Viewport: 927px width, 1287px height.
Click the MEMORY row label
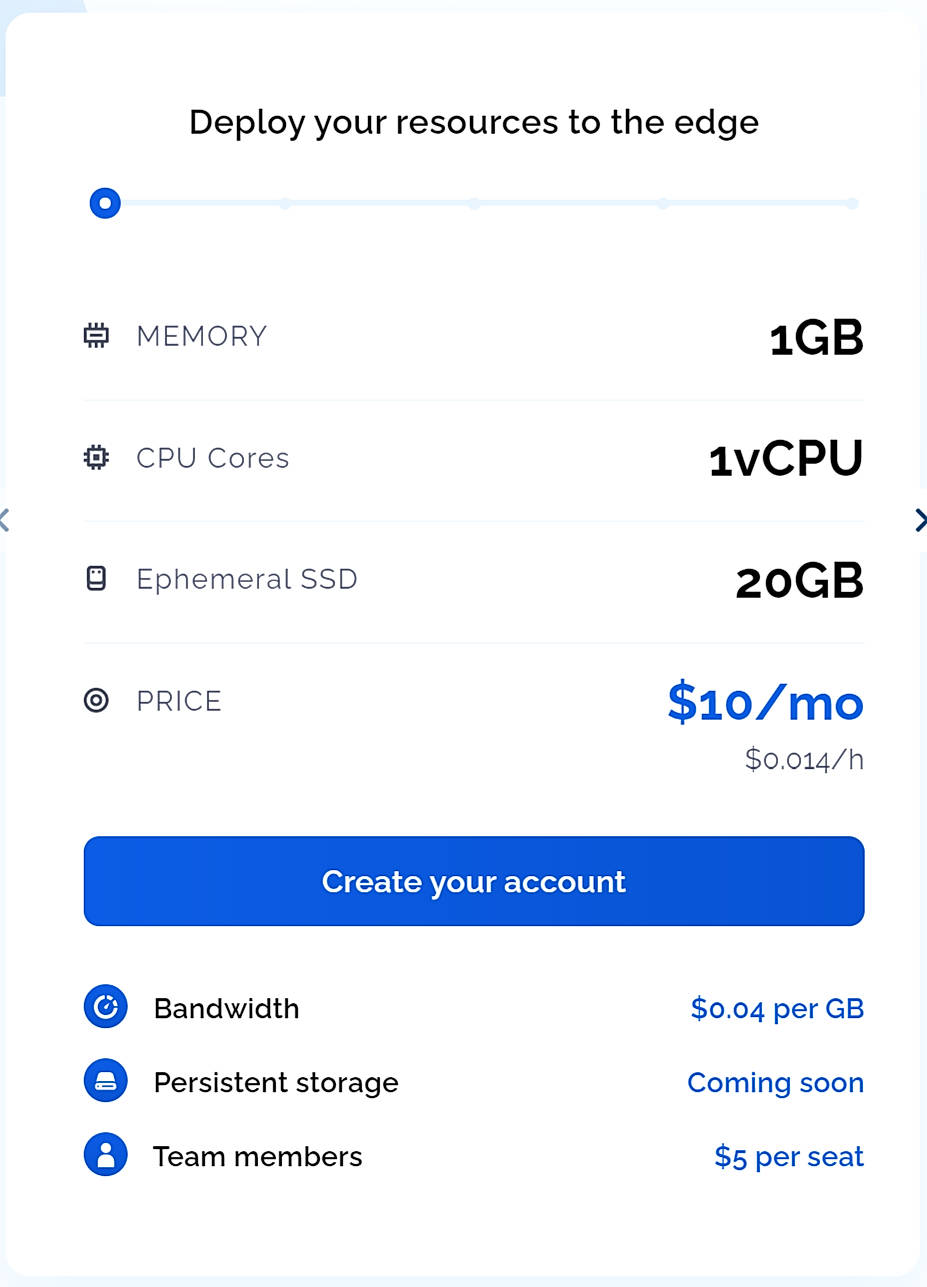click(x=201, y=336)
